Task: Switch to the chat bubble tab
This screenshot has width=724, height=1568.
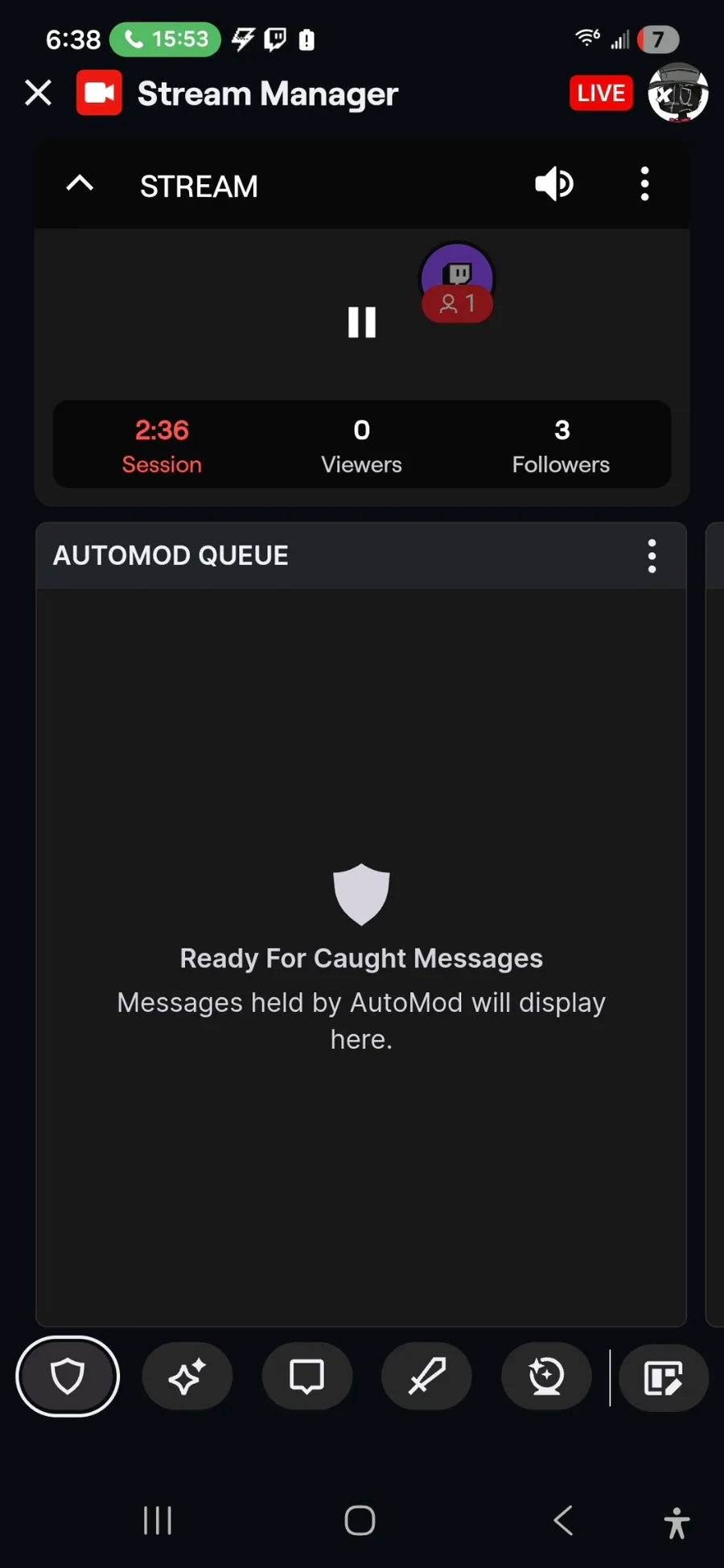Action: 306,1377
